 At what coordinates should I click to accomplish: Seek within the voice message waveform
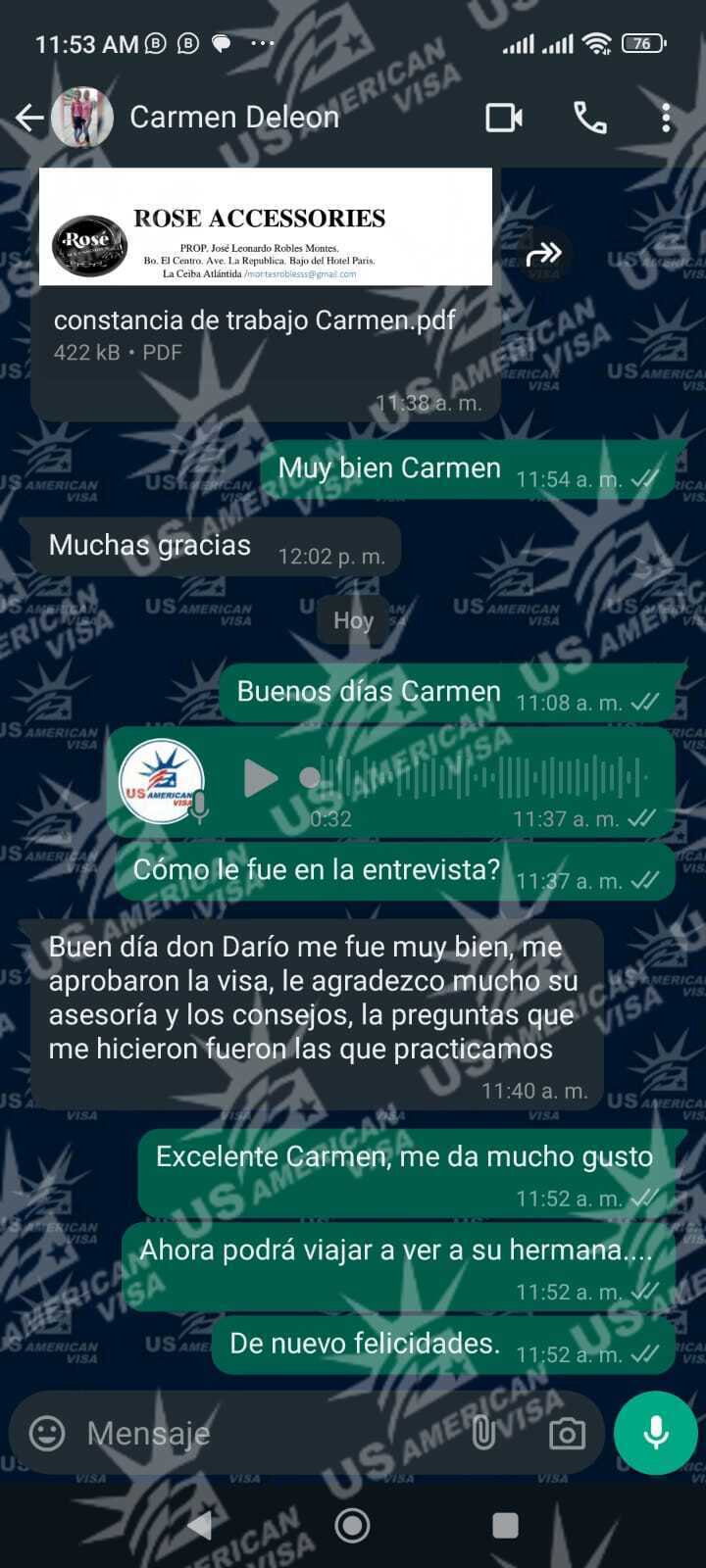click(x=480, y=778)
